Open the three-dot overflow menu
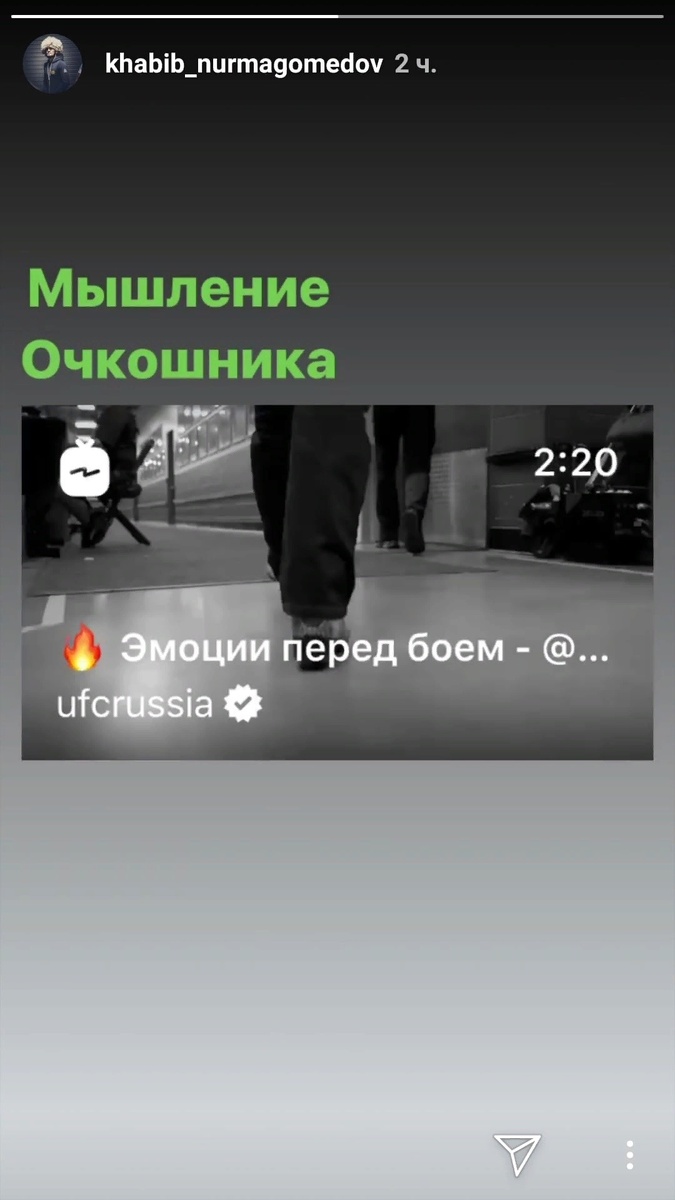675x1200 pixels. tap(629, 1154)
